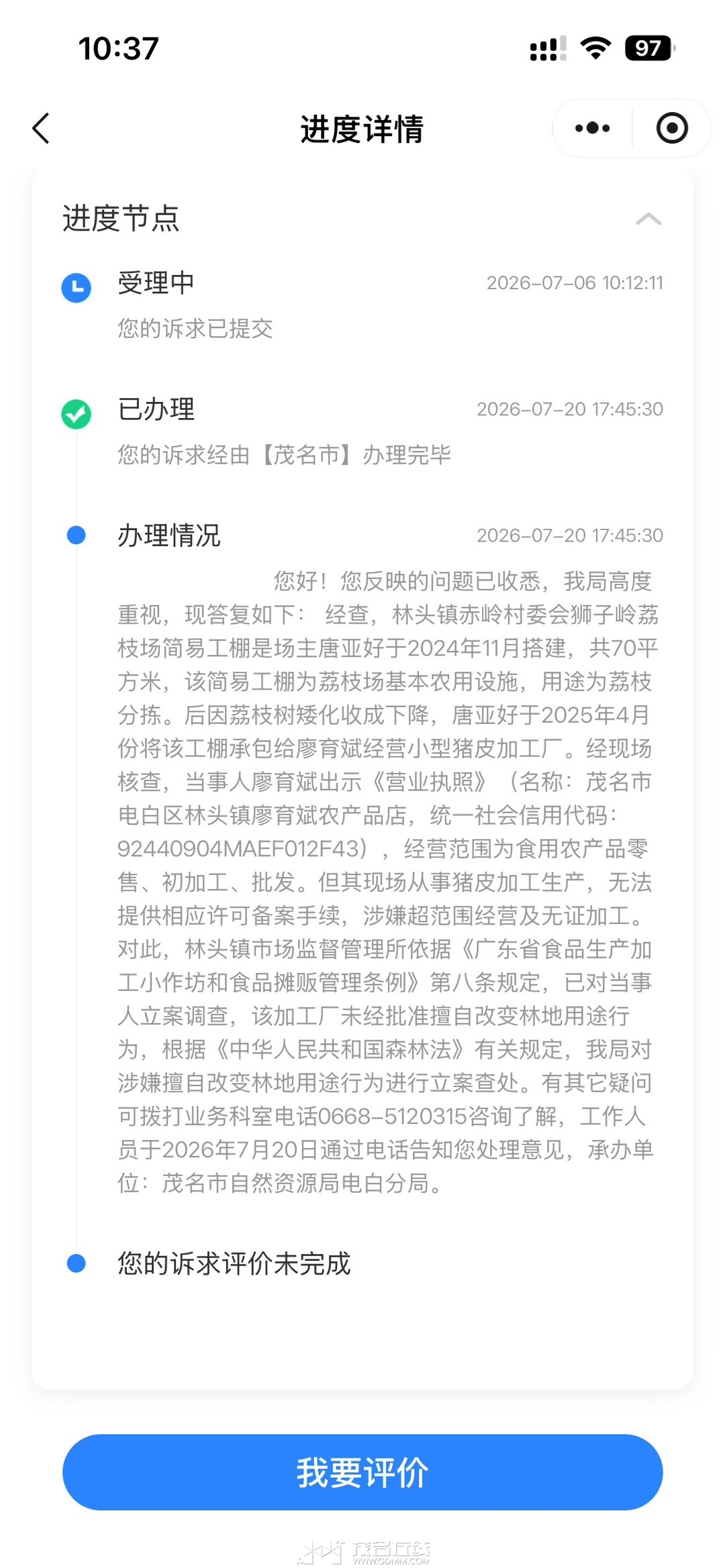Close the mini program with the circle button
Image resolution: width=725 pixels, height=1568 pixels.
tap(672, 128)
